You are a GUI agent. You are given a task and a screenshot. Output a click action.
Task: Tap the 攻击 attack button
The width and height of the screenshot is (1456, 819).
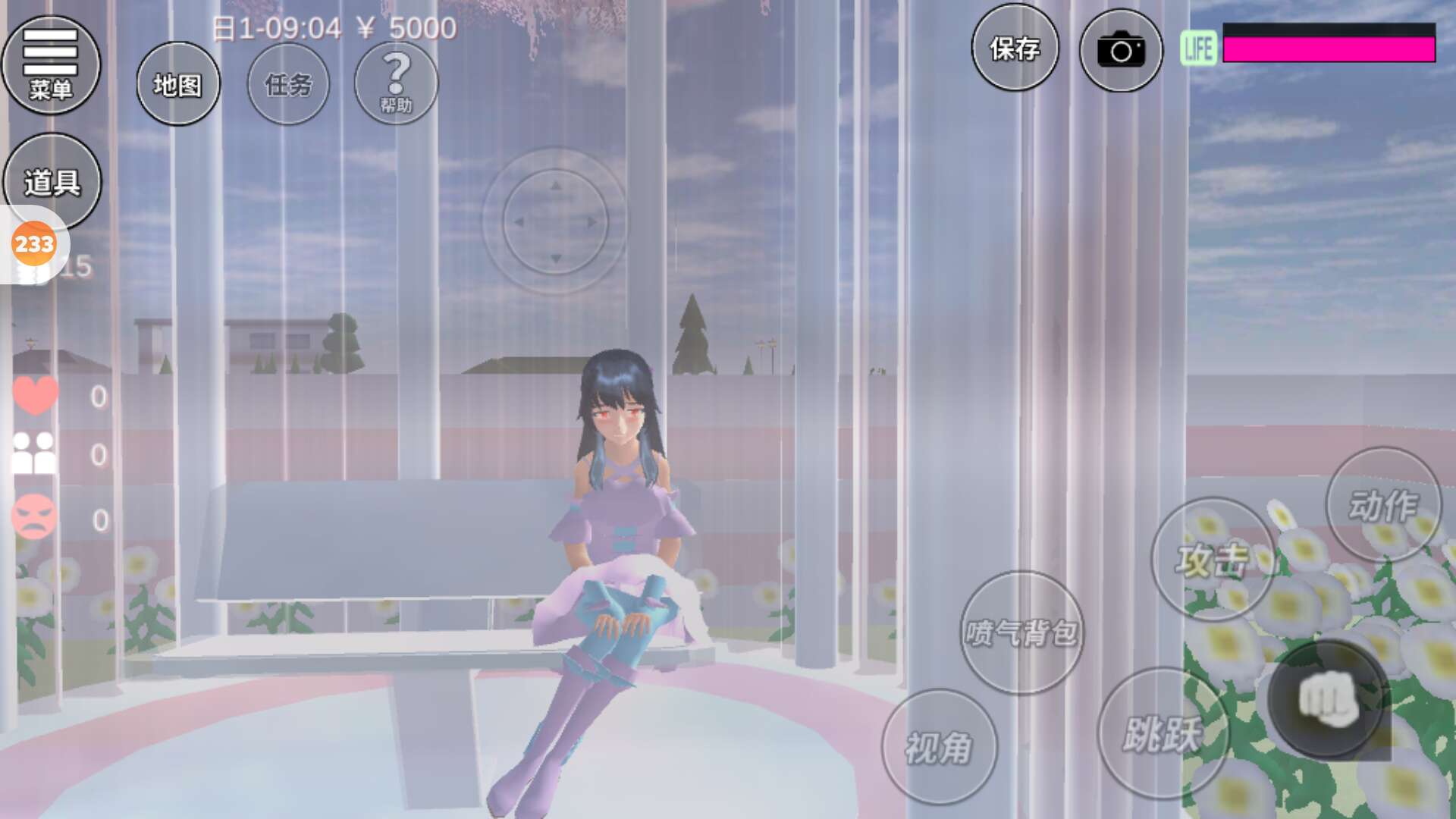point(1212,560)
